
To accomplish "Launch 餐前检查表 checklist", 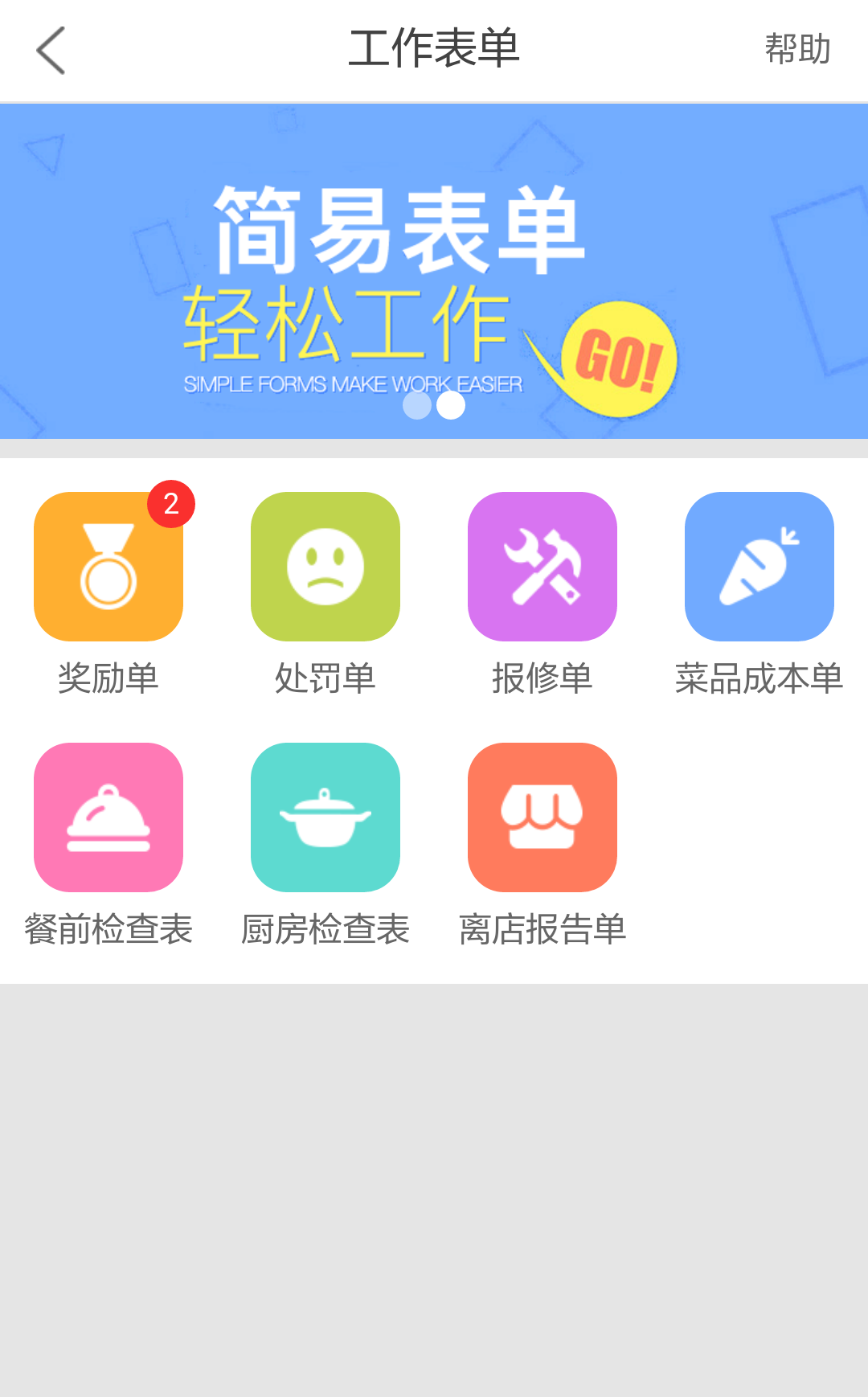I will (108, 817).
